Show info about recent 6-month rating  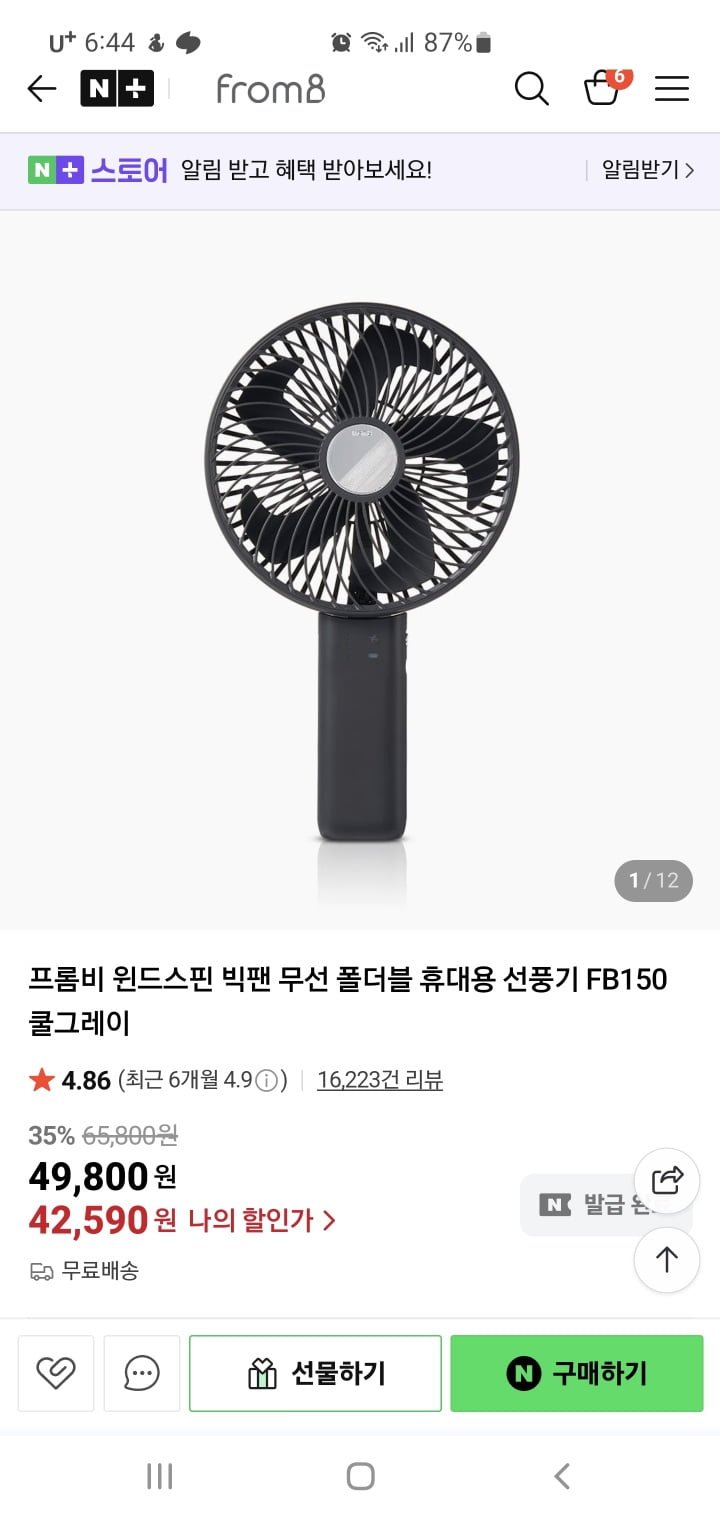266,1081
